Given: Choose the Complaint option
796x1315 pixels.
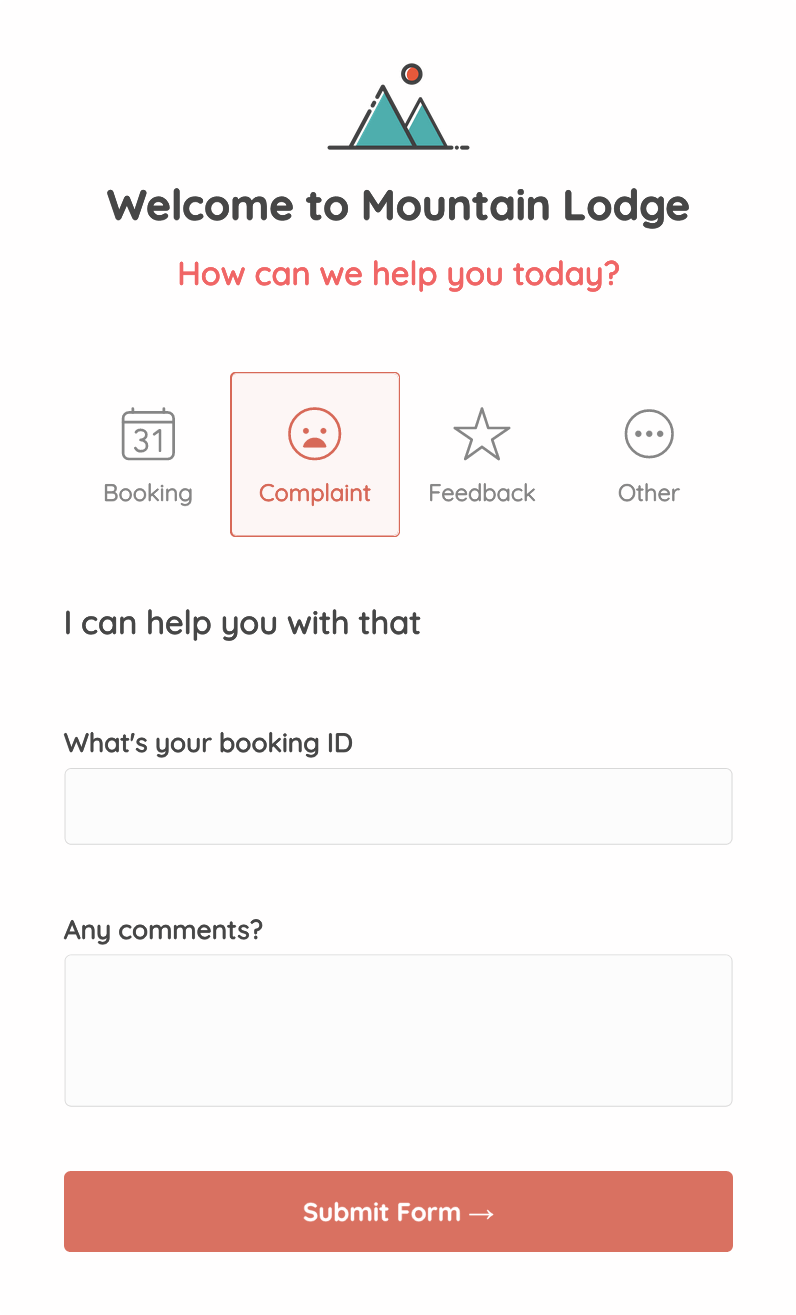Looking at the screenshot, I should (315, 455).
